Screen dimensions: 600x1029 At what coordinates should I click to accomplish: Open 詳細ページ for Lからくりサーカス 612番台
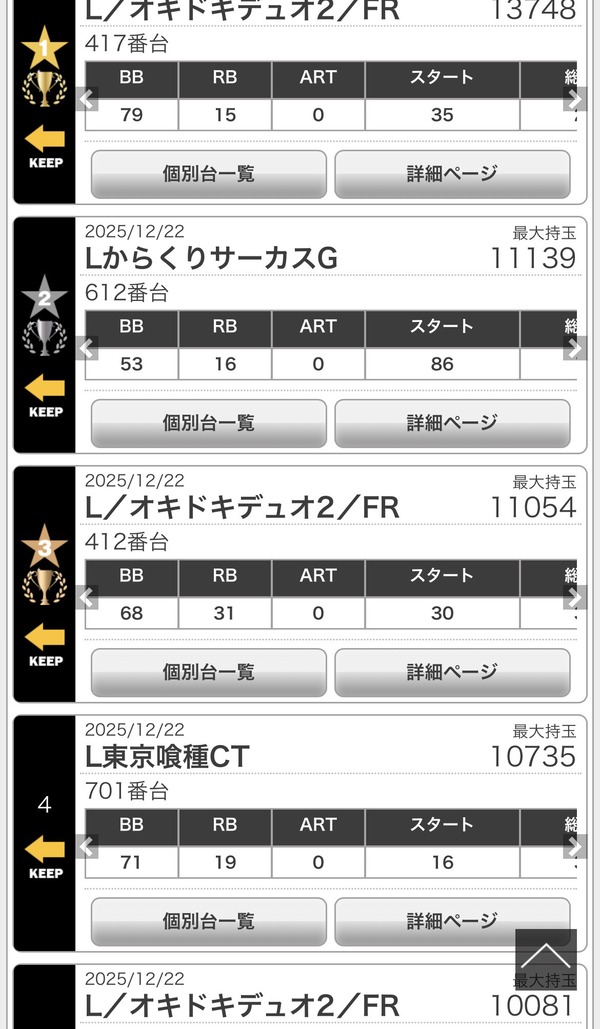452,423
